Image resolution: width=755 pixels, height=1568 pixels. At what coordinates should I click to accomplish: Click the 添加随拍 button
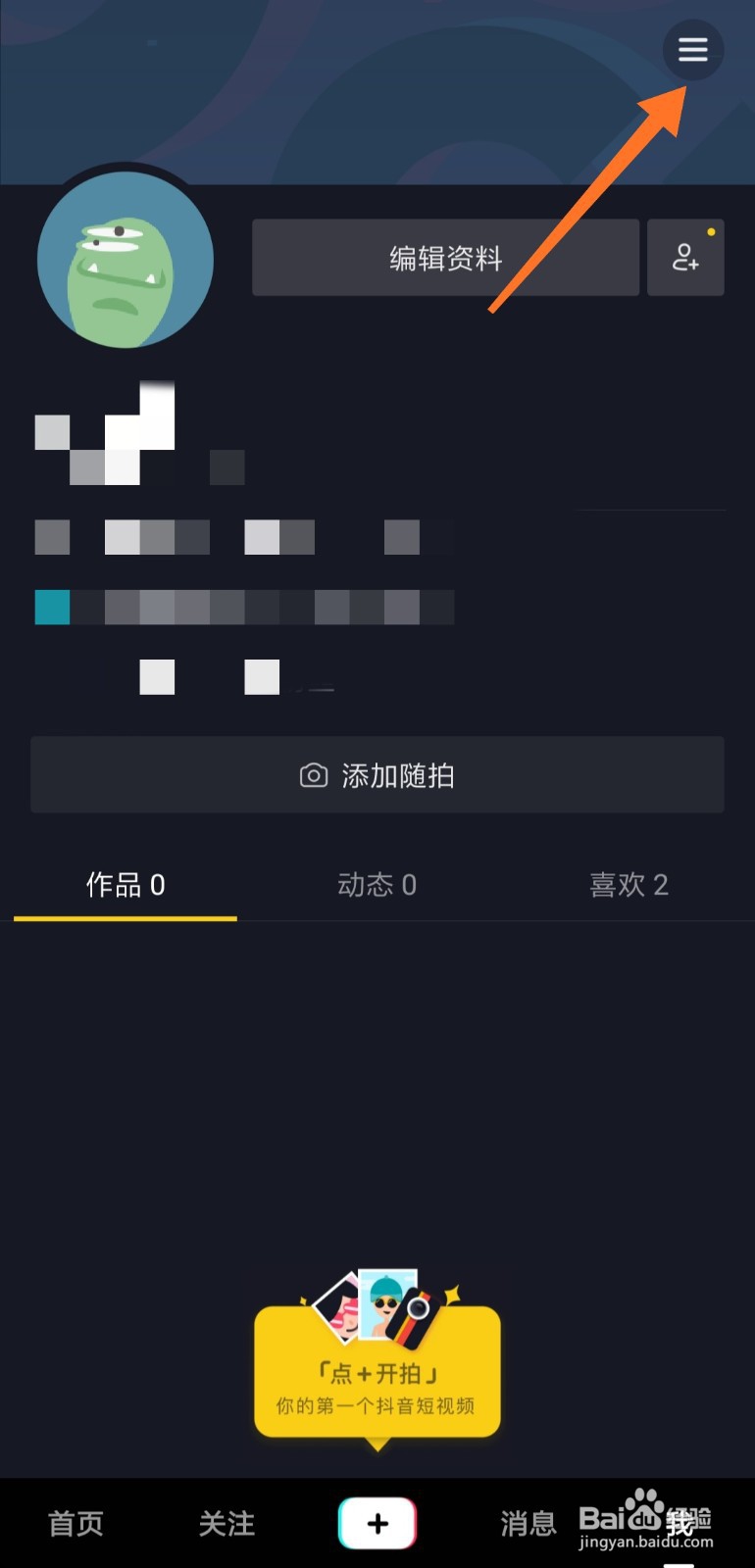[377, 775]
